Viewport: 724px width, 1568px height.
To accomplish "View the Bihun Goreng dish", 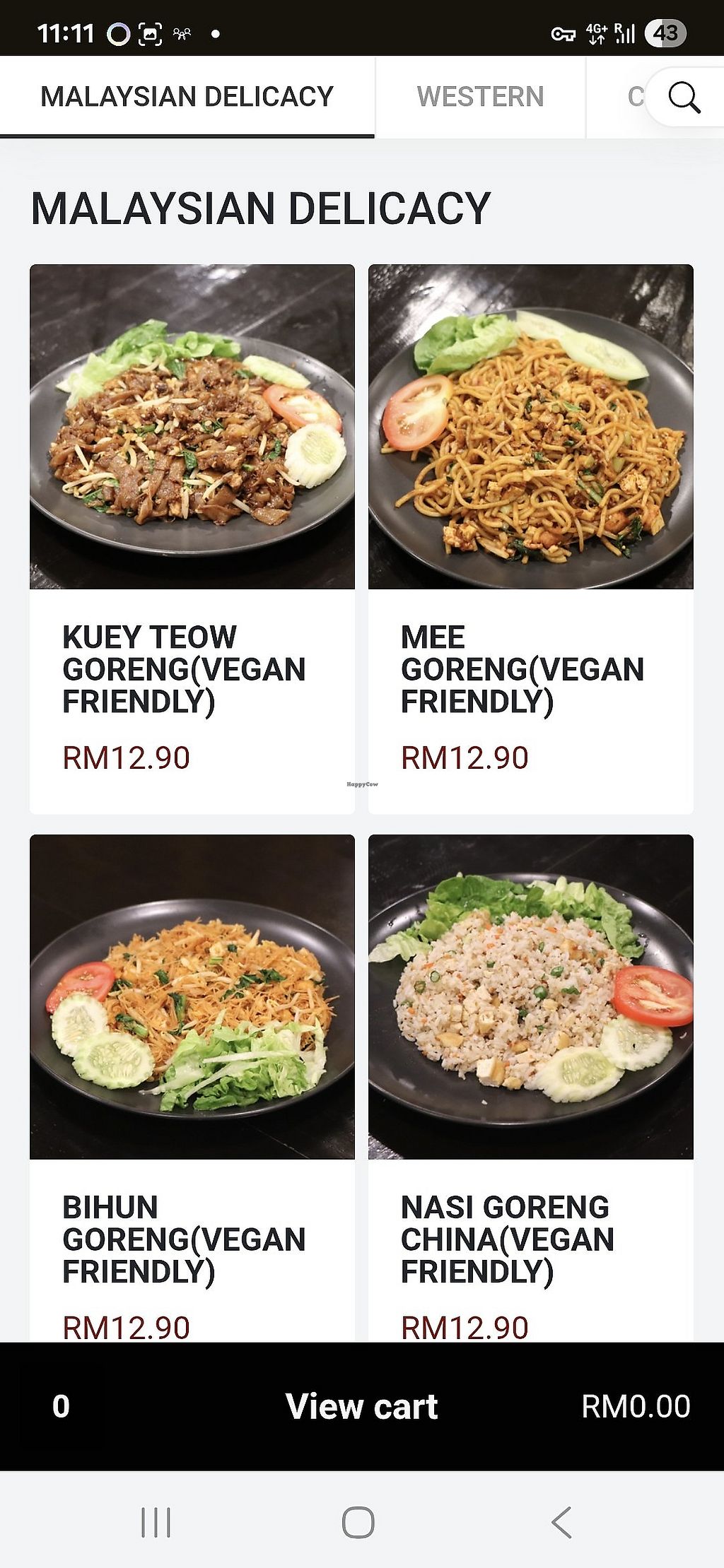I will click(x=192, y=1088).
